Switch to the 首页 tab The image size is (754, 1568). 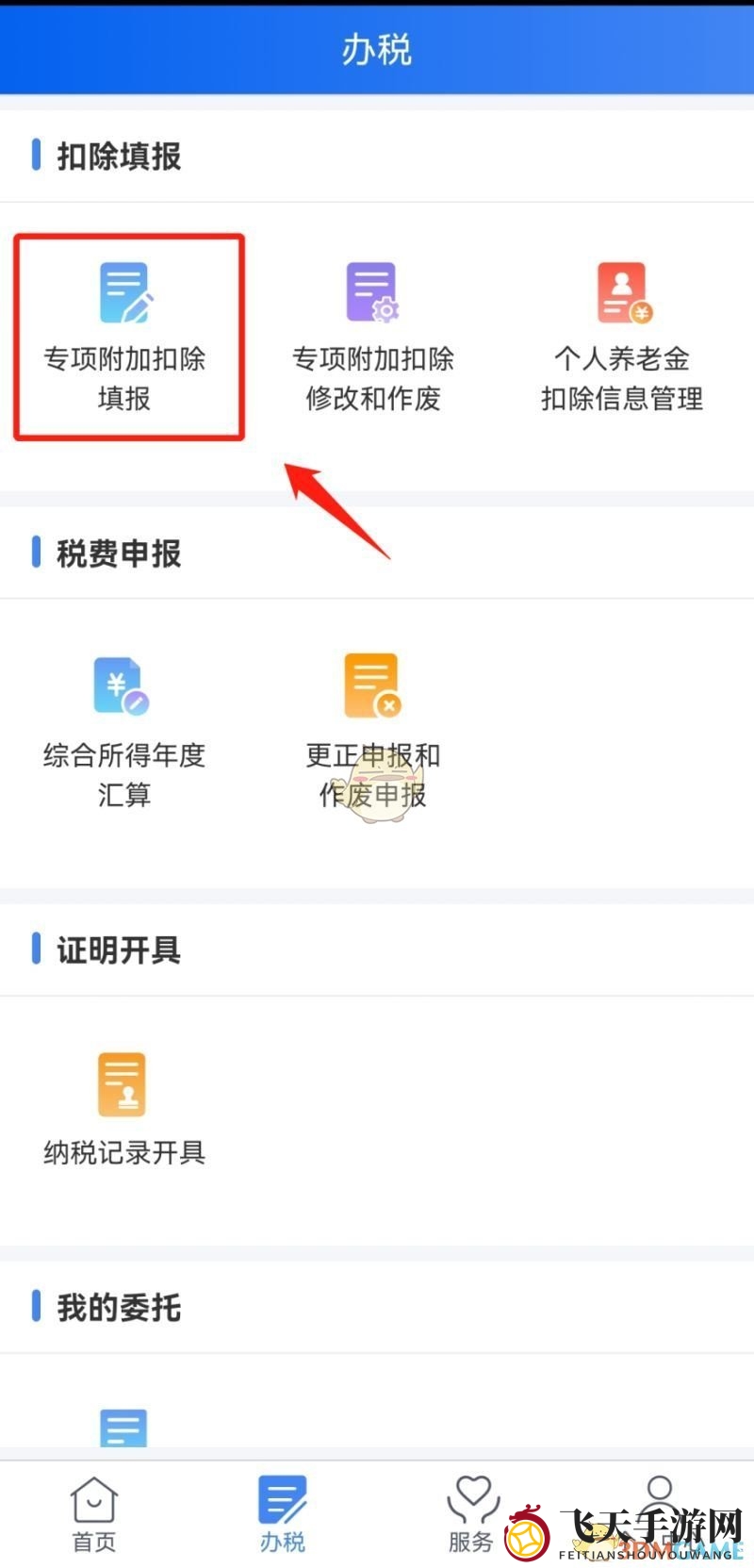tap(94, 1514)
